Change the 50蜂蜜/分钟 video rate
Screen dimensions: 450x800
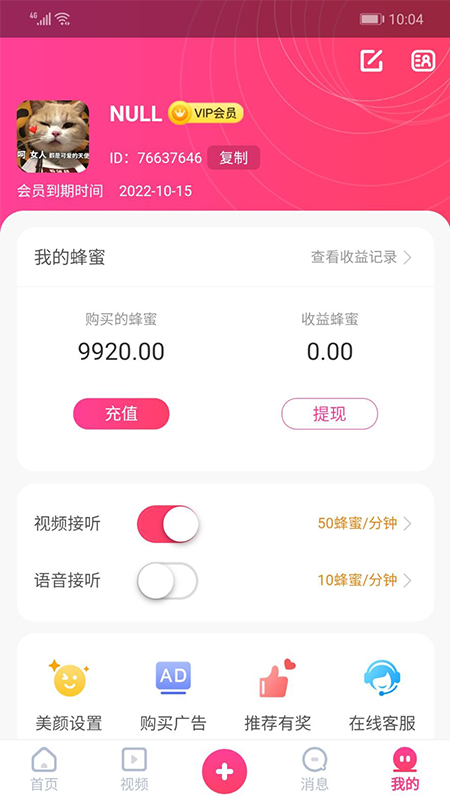364,523
